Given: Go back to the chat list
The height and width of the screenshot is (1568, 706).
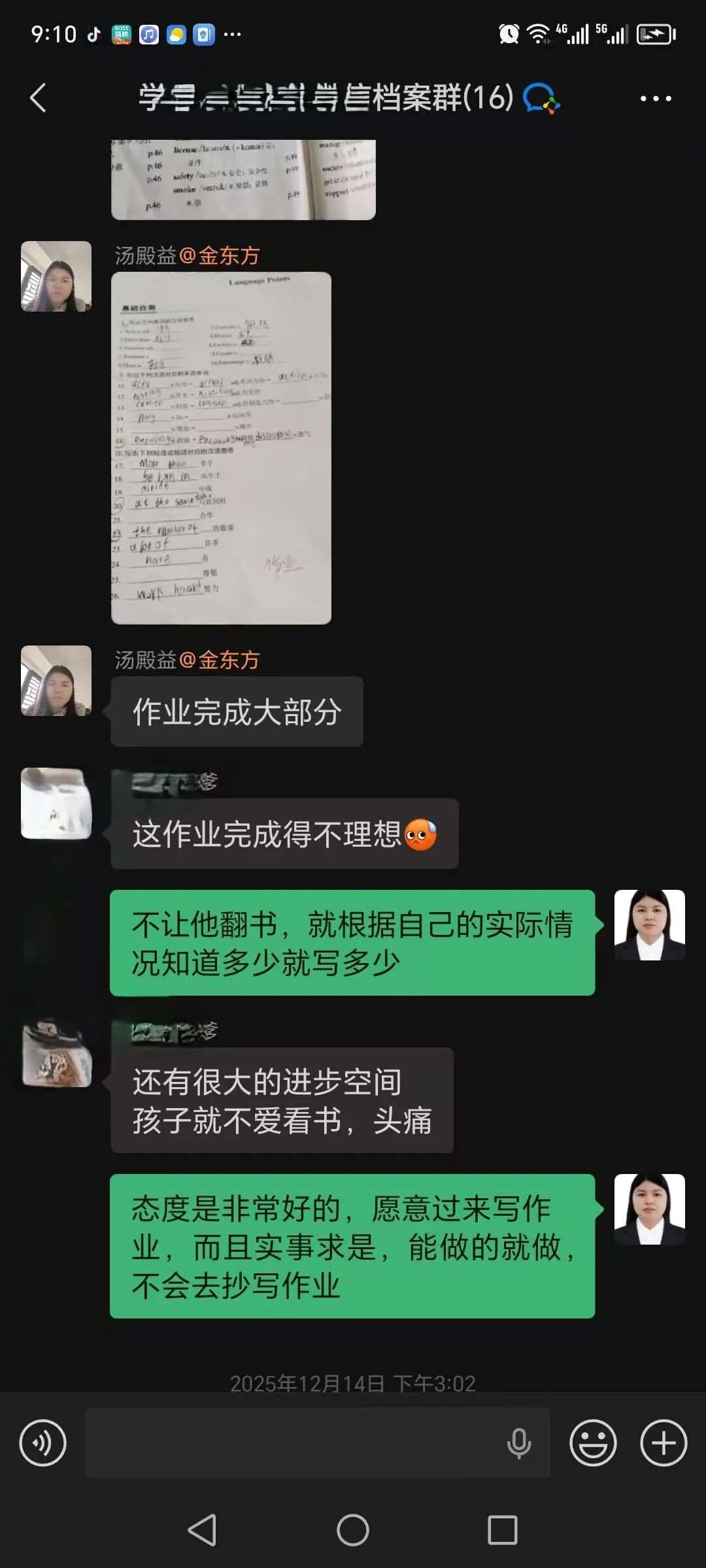Looking at the screenshot, I should pyautogui.click(x=38, y=98).
